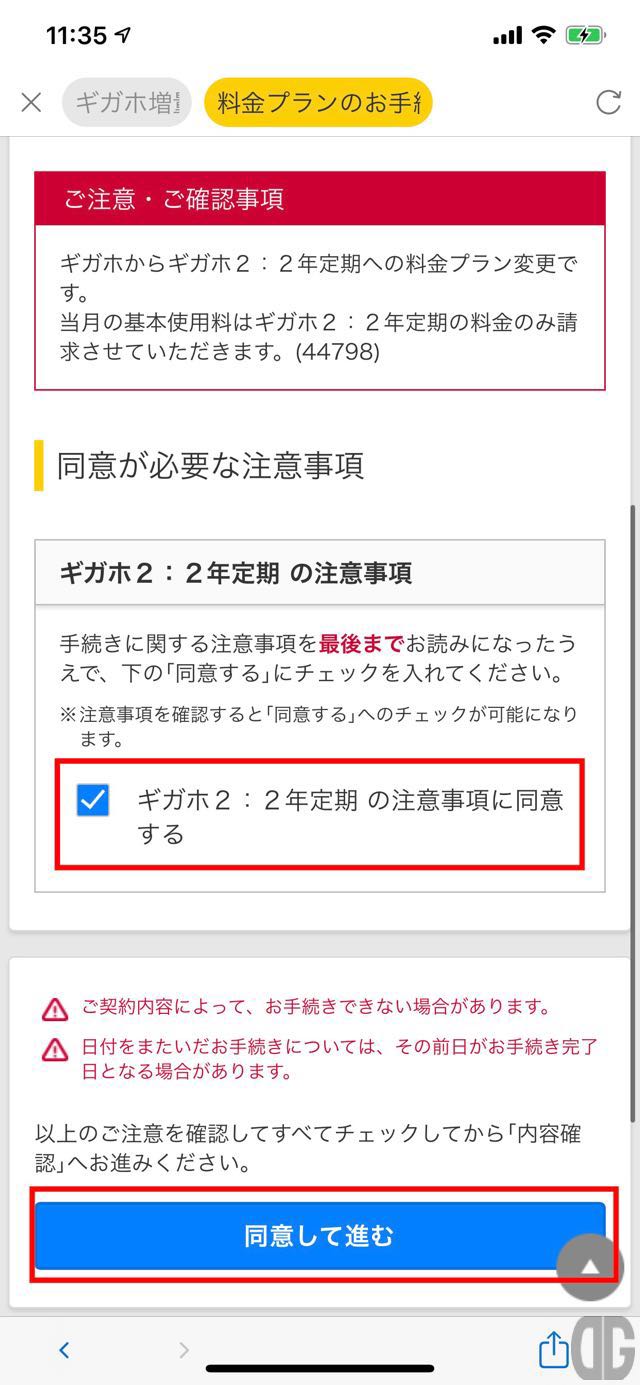Screen dimensions: 640x1385
Task: Go back to previous page
Action: (64, 1350)
